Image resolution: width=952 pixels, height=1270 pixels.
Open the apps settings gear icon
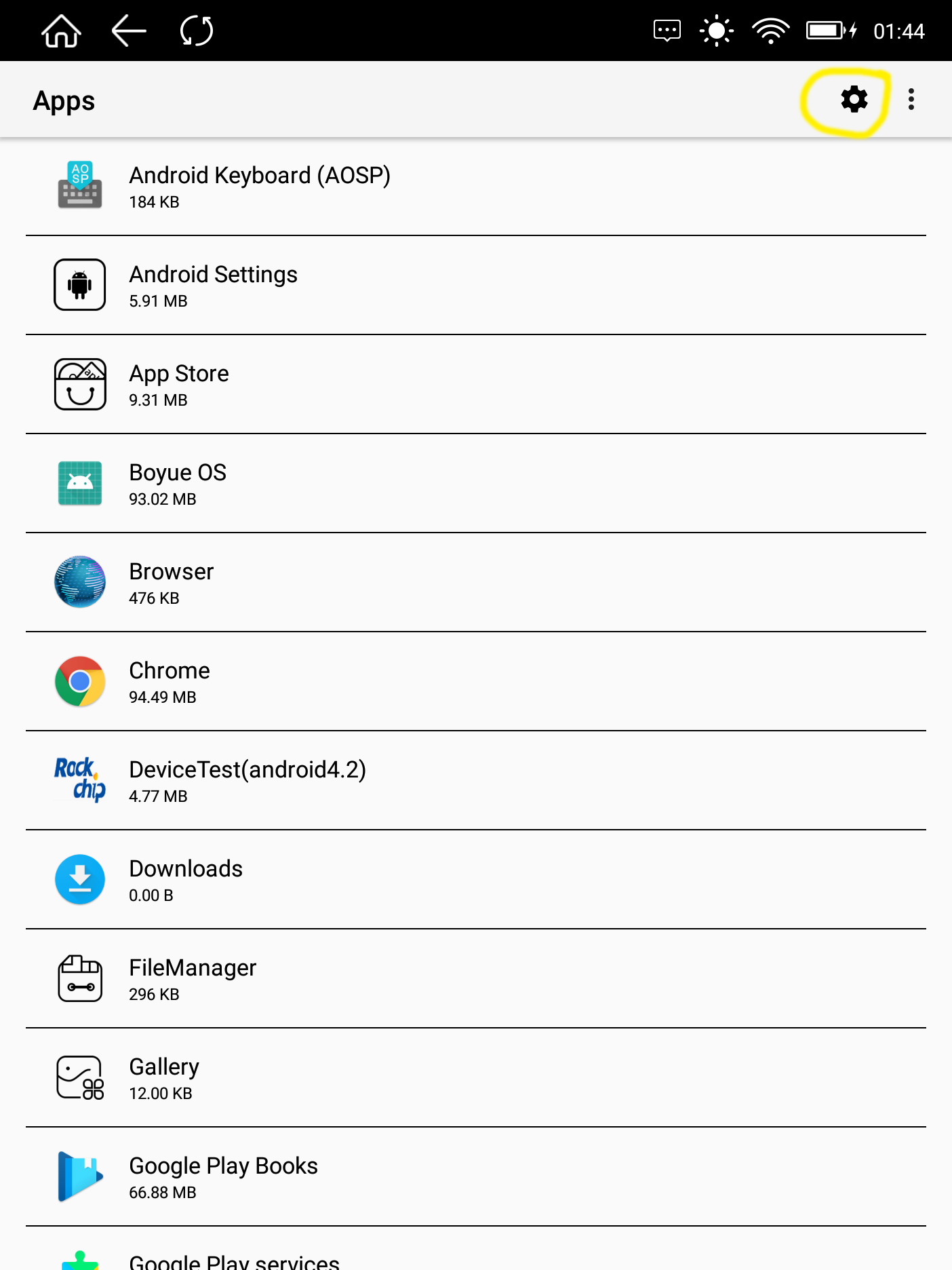coord(854,100)
